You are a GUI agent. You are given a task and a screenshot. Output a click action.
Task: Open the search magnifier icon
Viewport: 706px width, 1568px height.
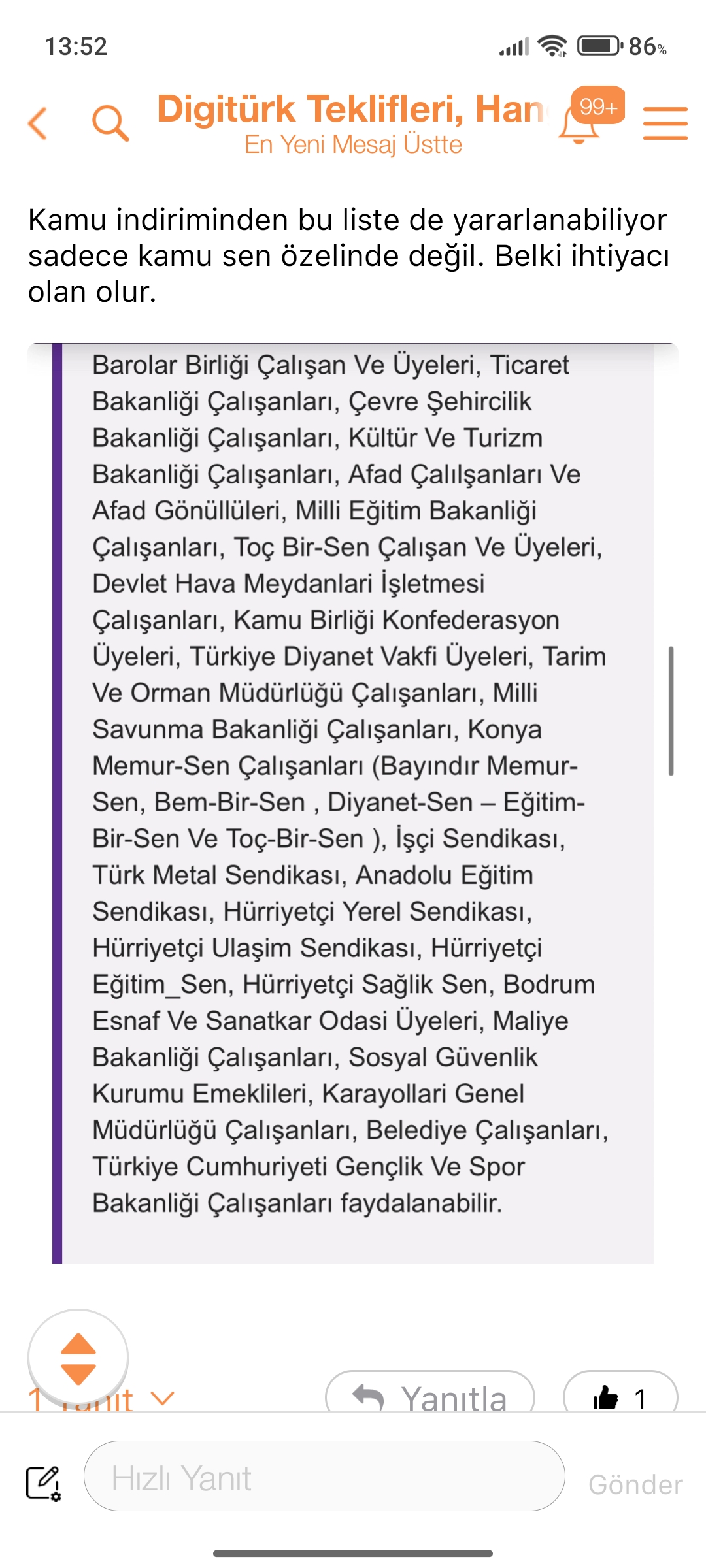pyautogui.click(x=110, y=123)
